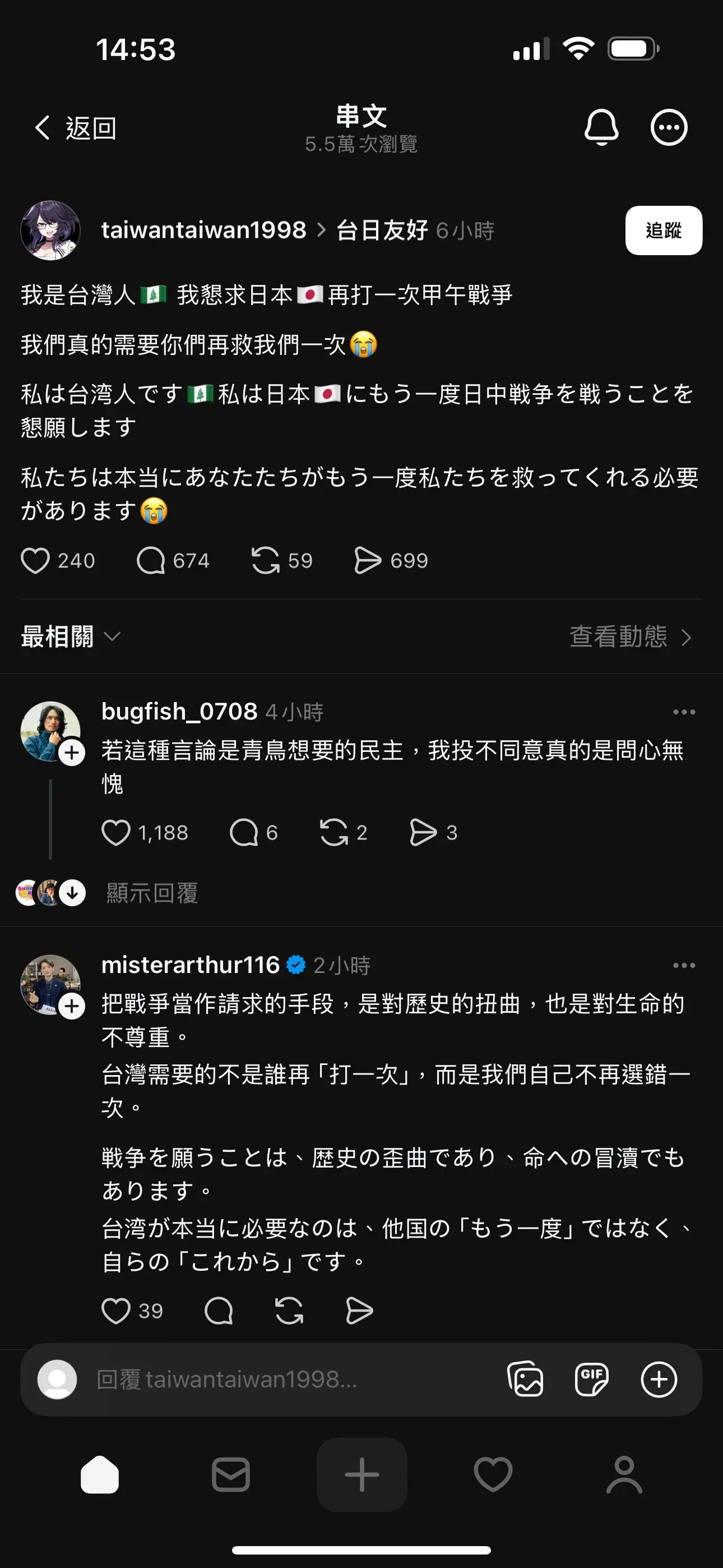Image resolution: width=723 pixels, height=1568 pixels.
Task: Expand 顯示回覆 under bugfish_0708's comment
Action: tap(152, 893)
